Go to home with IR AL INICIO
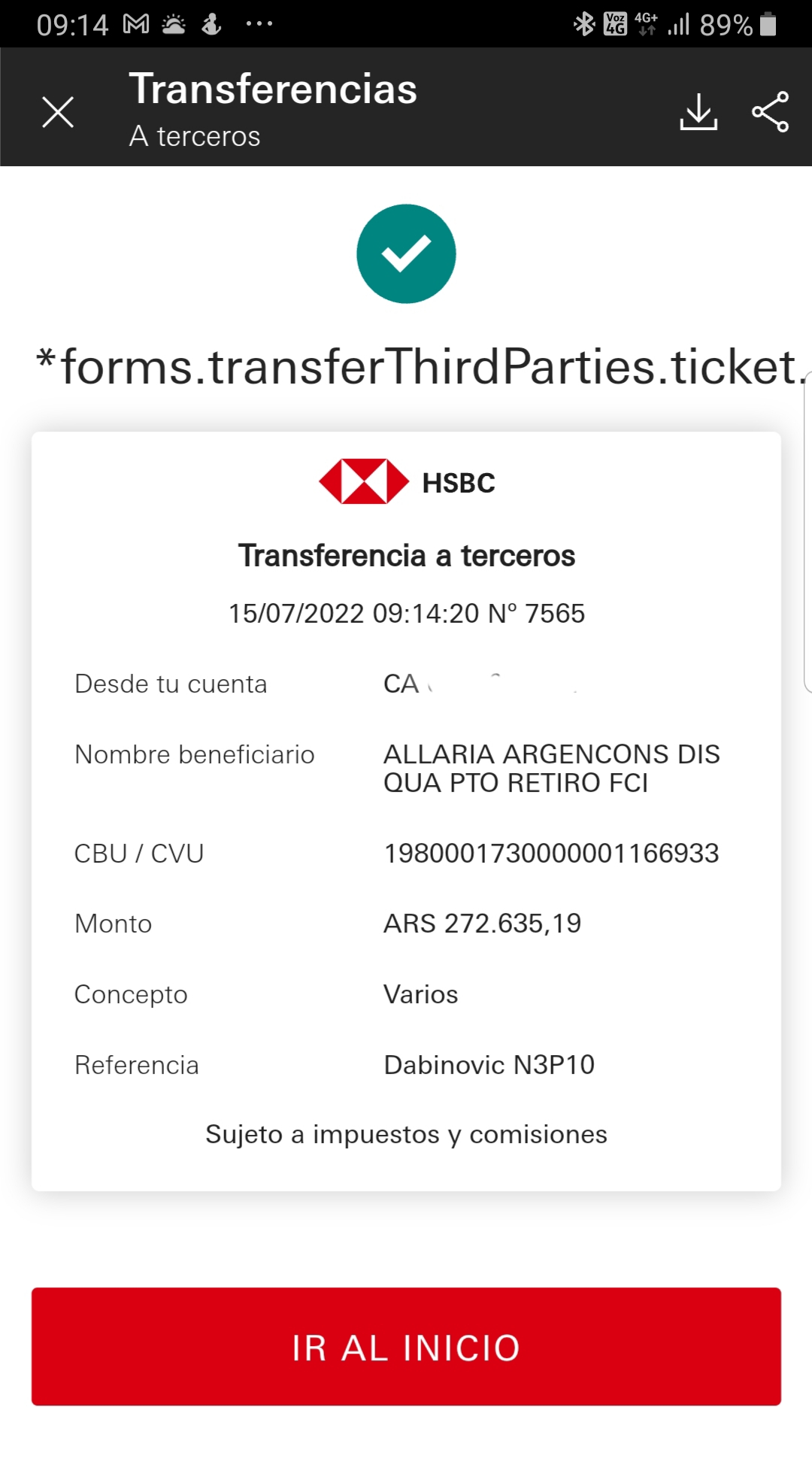This screenshot has width=812, height=1483. click(x=406, y=1346)
